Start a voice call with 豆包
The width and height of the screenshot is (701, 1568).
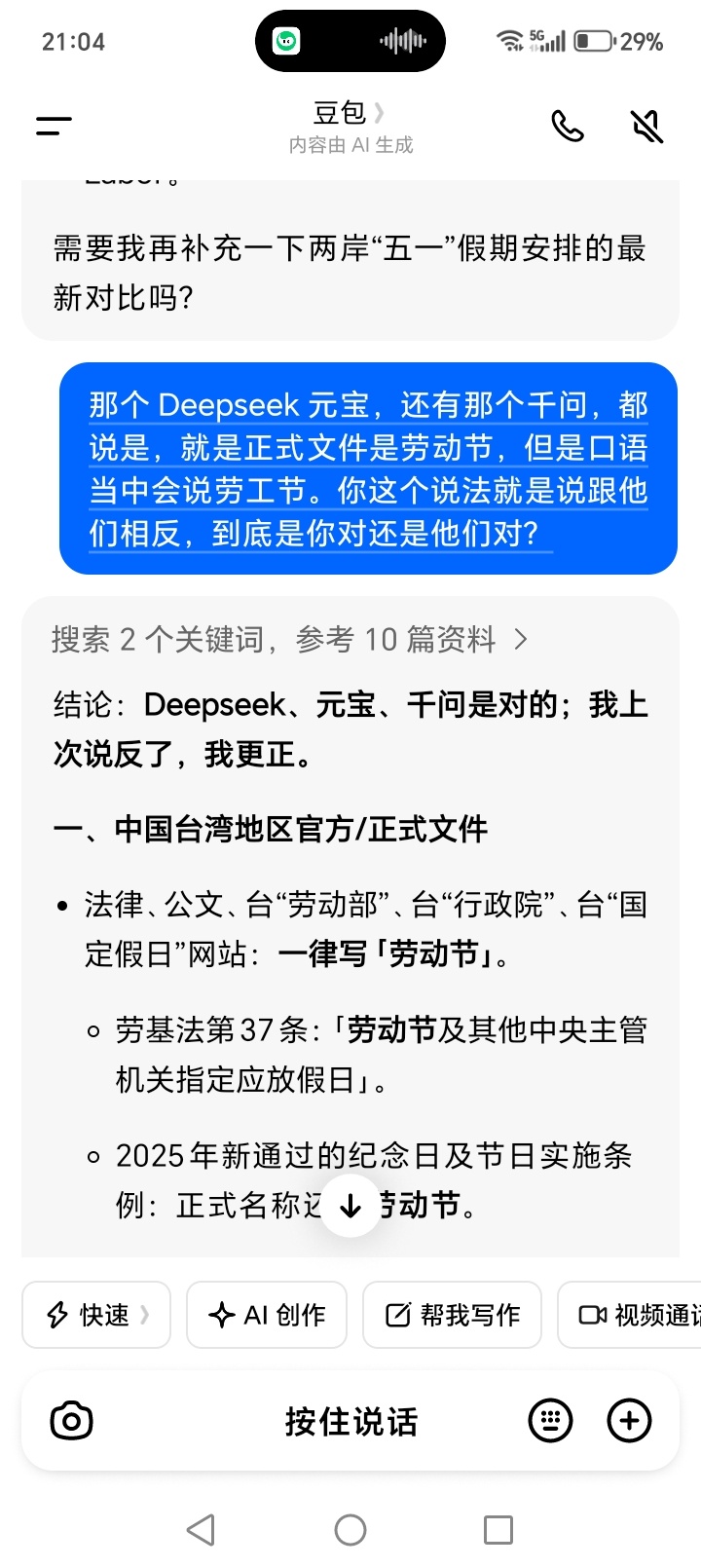568,126
